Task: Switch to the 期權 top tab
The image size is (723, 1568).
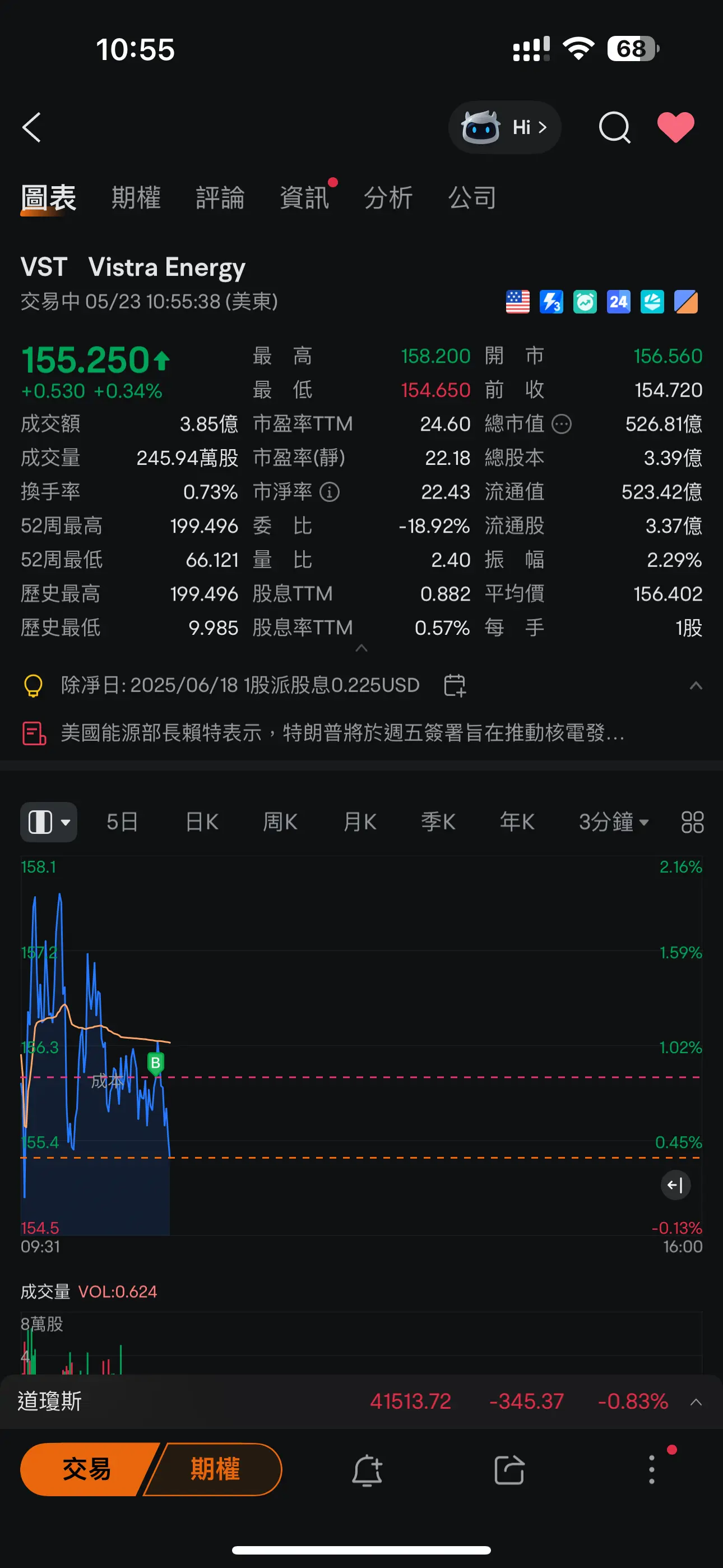Action: (x=136, y=198)
